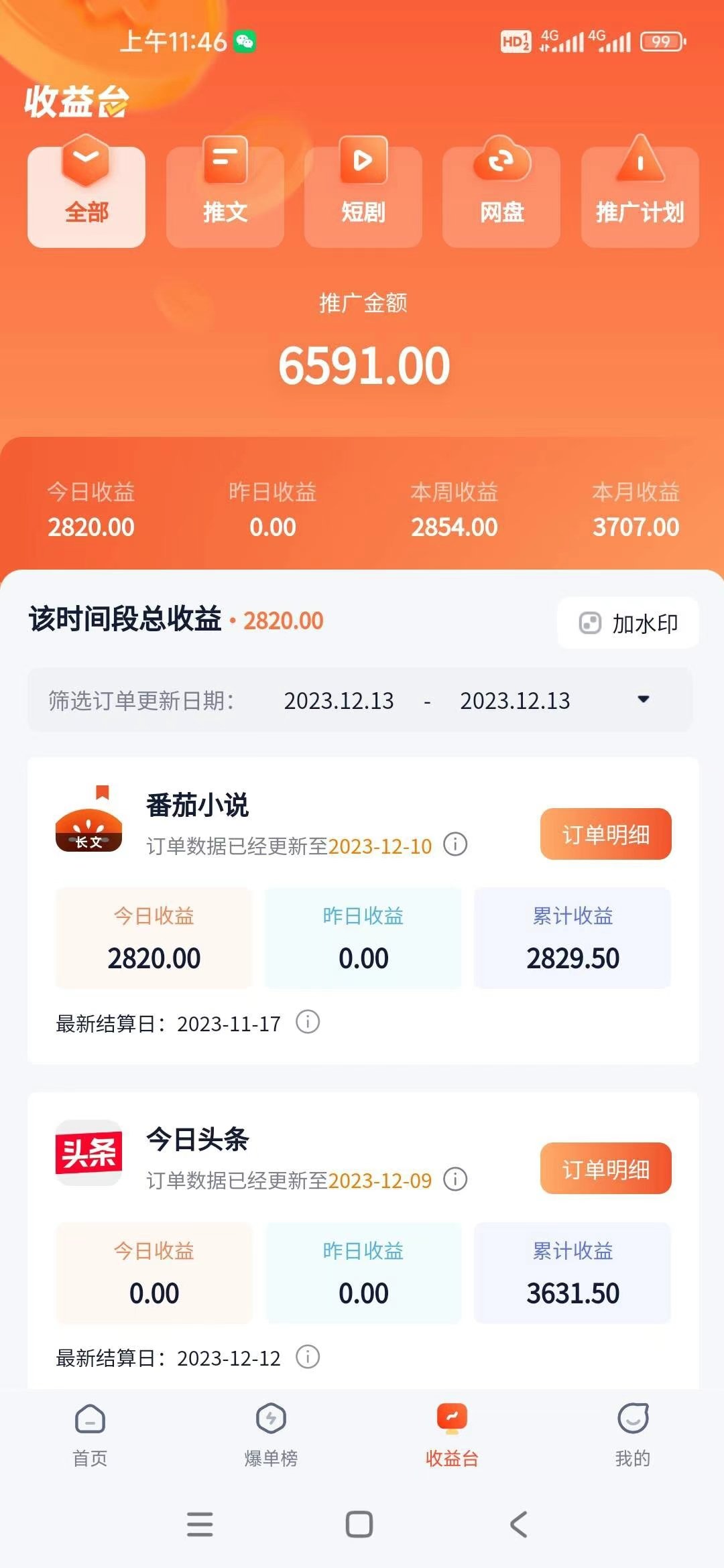The height and width of the screenshot is (1568, 724).
Task: Open the 我的 profile section
Action: pos(633,1434)
